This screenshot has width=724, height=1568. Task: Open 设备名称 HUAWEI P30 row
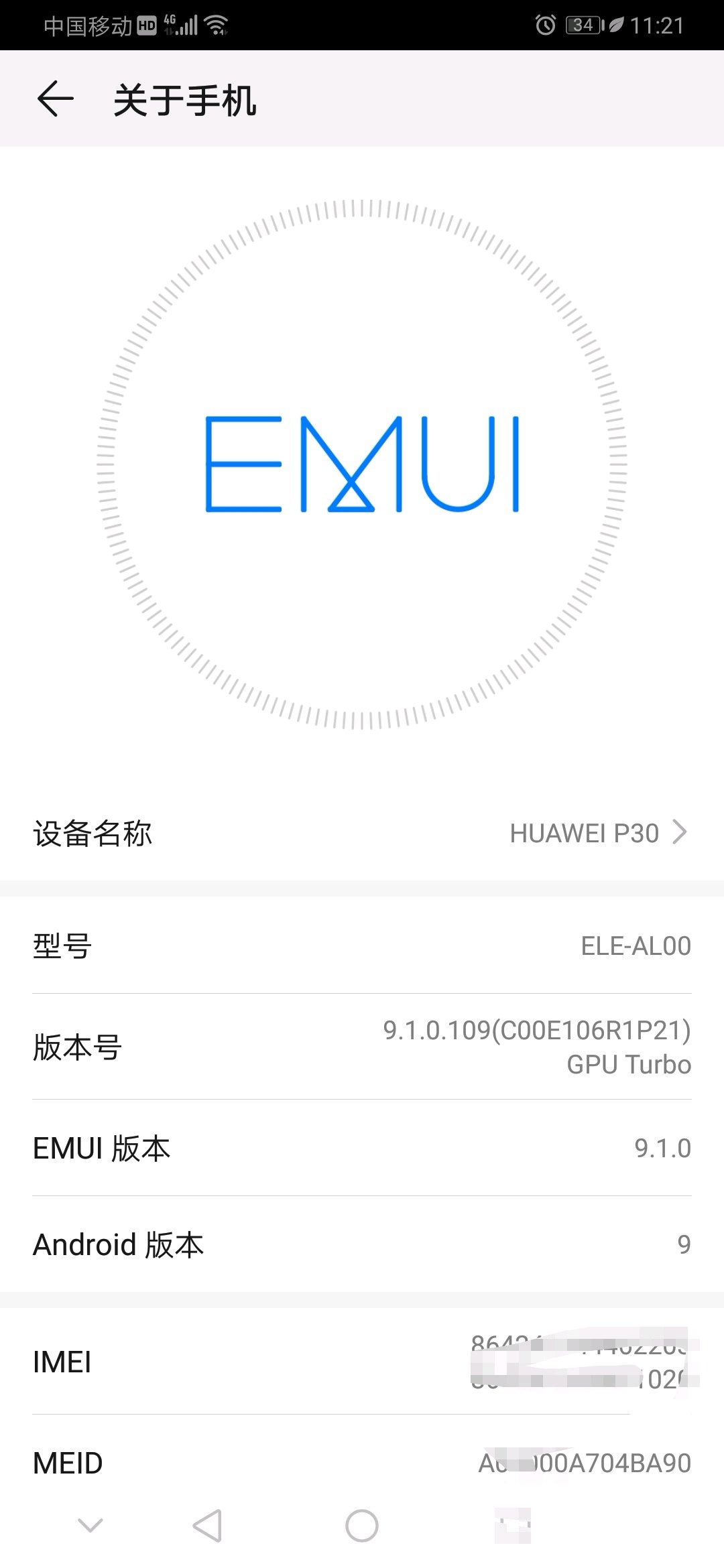click(362, 833)
